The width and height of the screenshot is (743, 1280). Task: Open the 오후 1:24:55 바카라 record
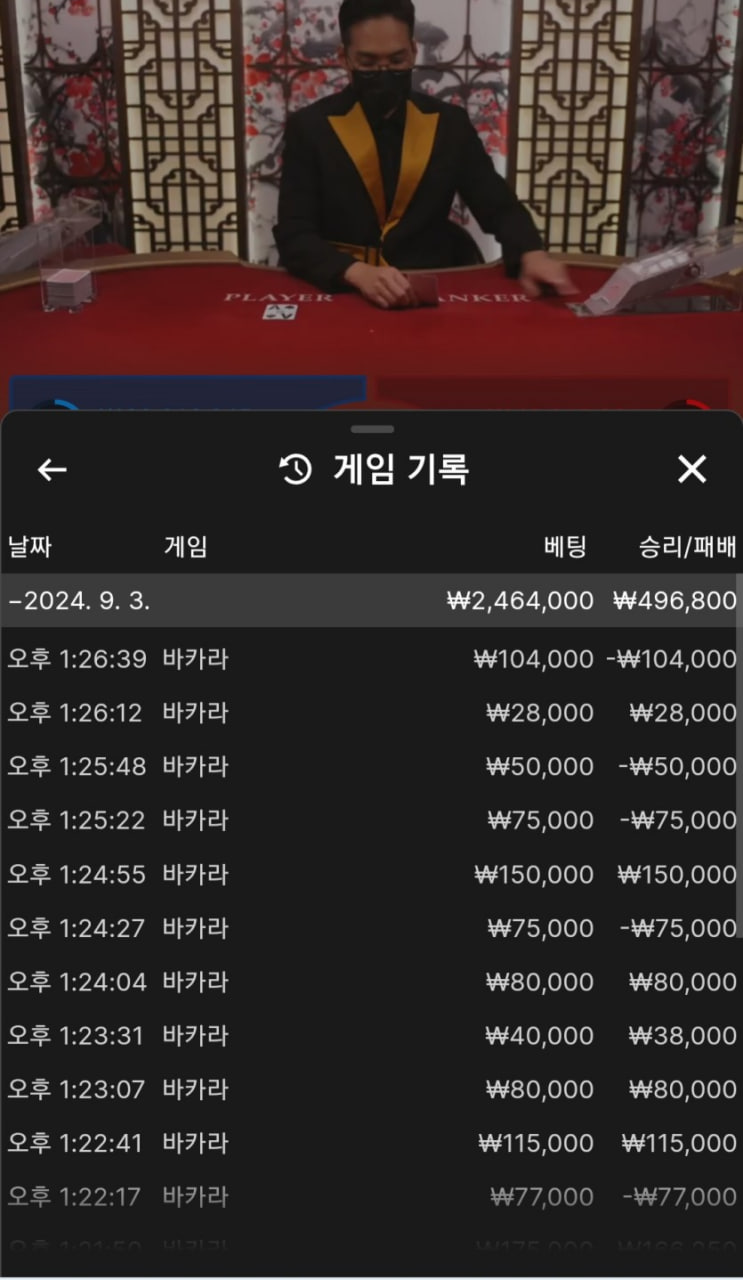coord(371,875)
